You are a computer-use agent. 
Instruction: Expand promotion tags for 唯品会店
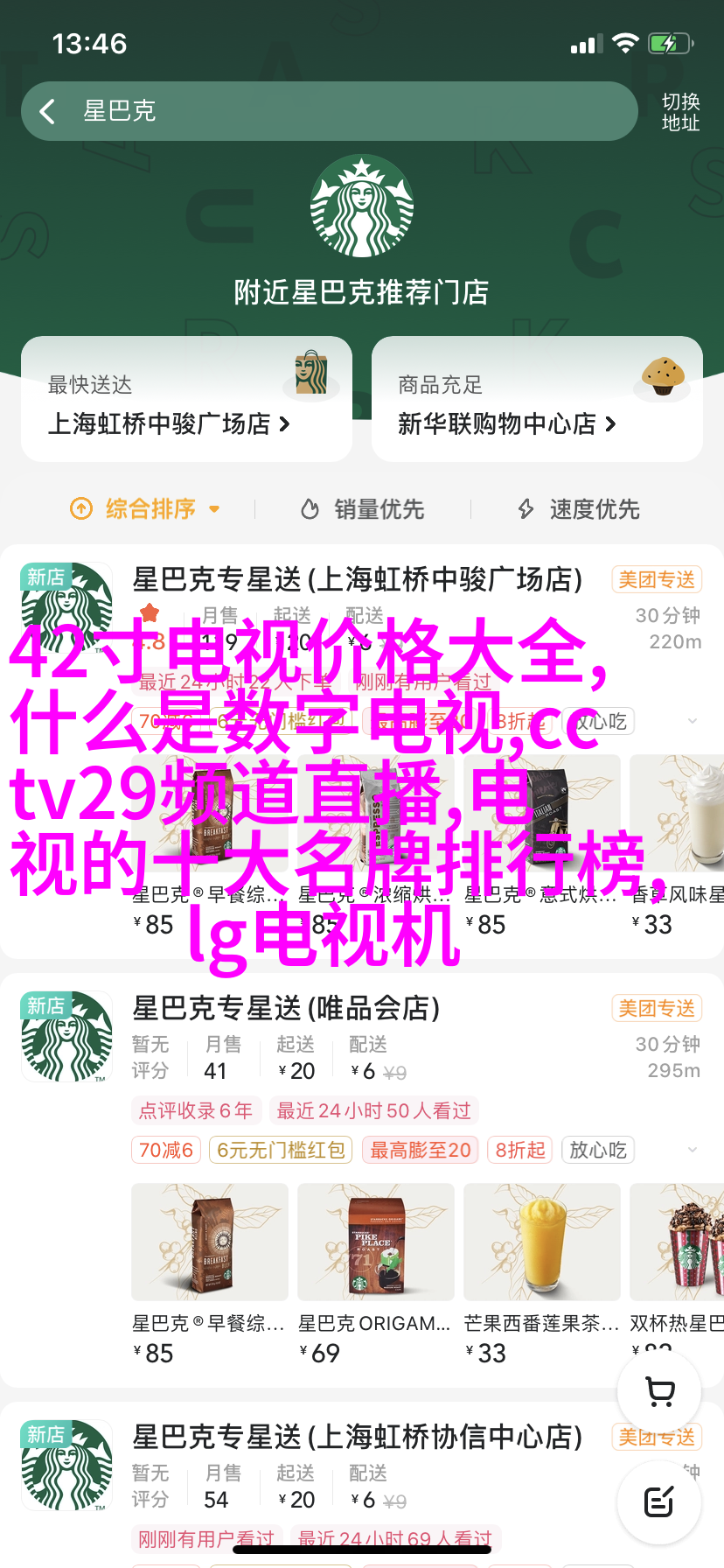(693, 1150)
